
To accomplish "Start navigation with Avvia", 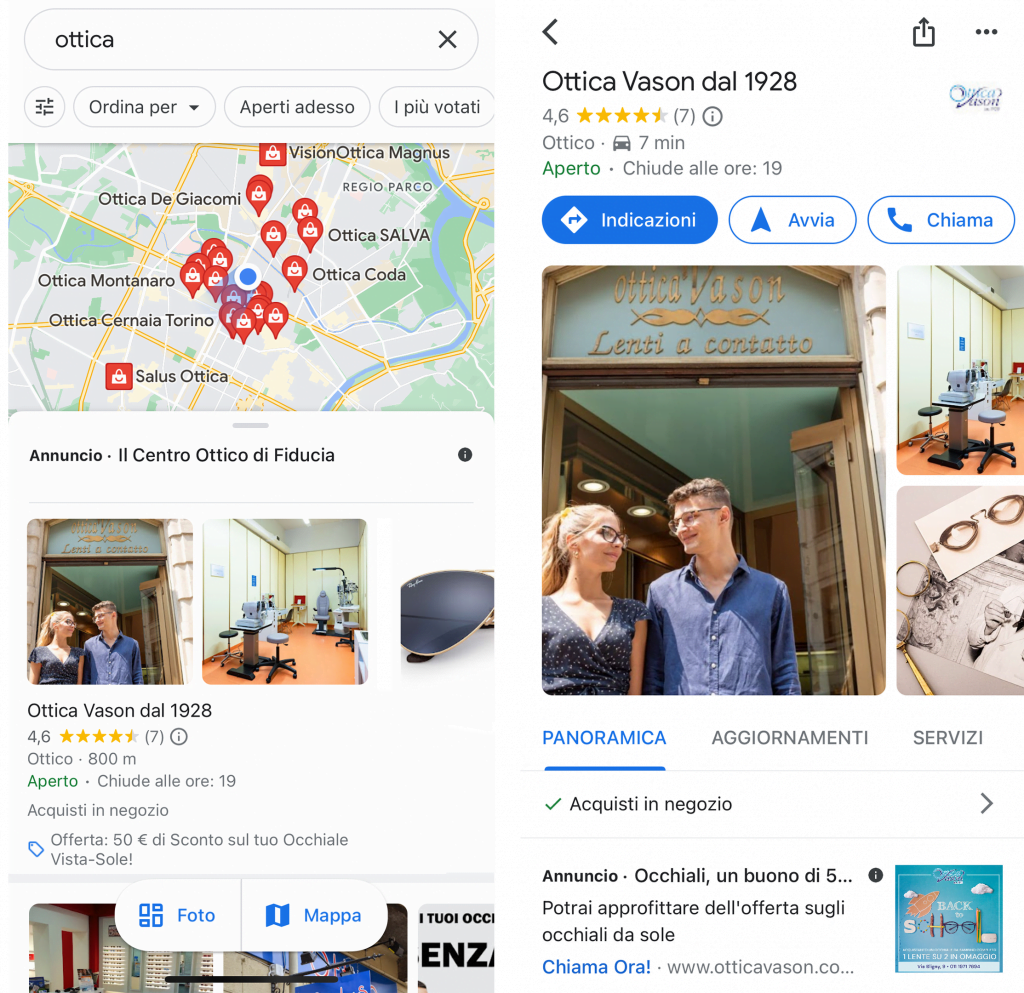I will pyautogui.click(x=792, y=220).
